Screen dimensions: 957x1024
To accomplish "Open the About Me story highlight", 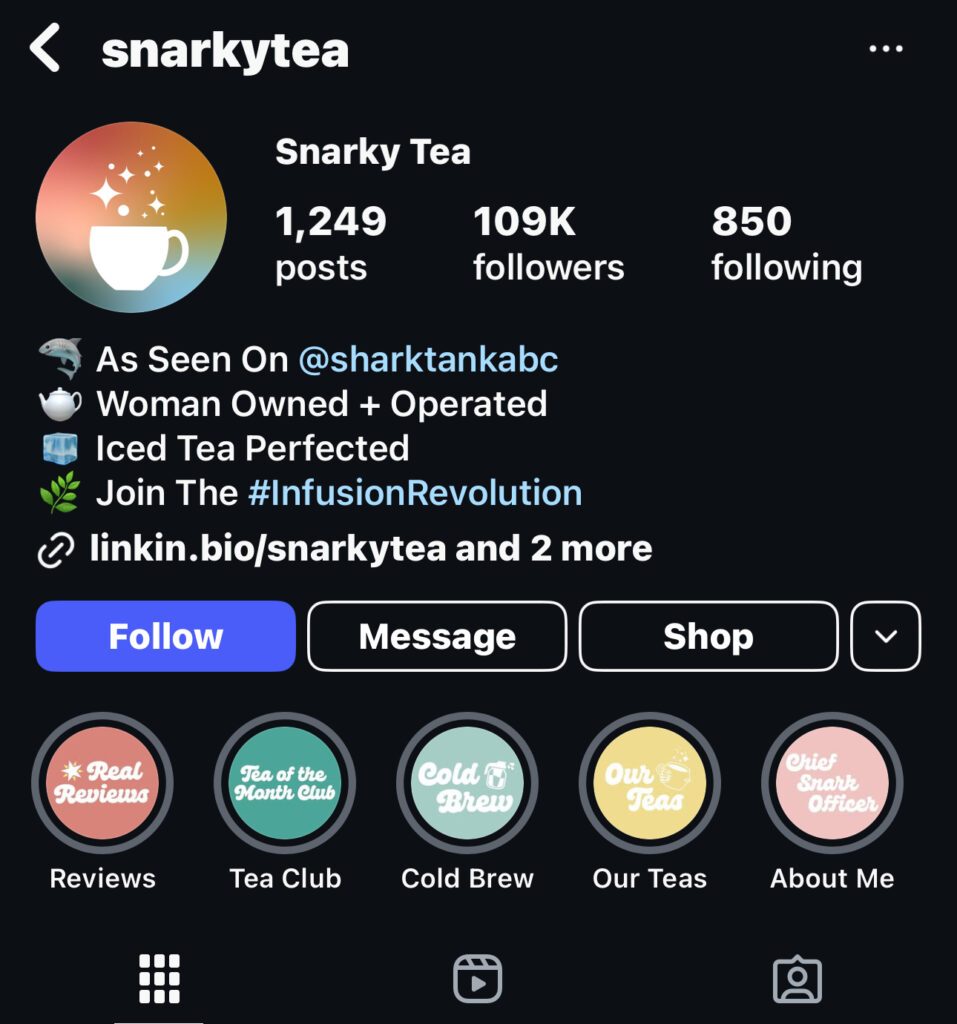I will 832,783.
